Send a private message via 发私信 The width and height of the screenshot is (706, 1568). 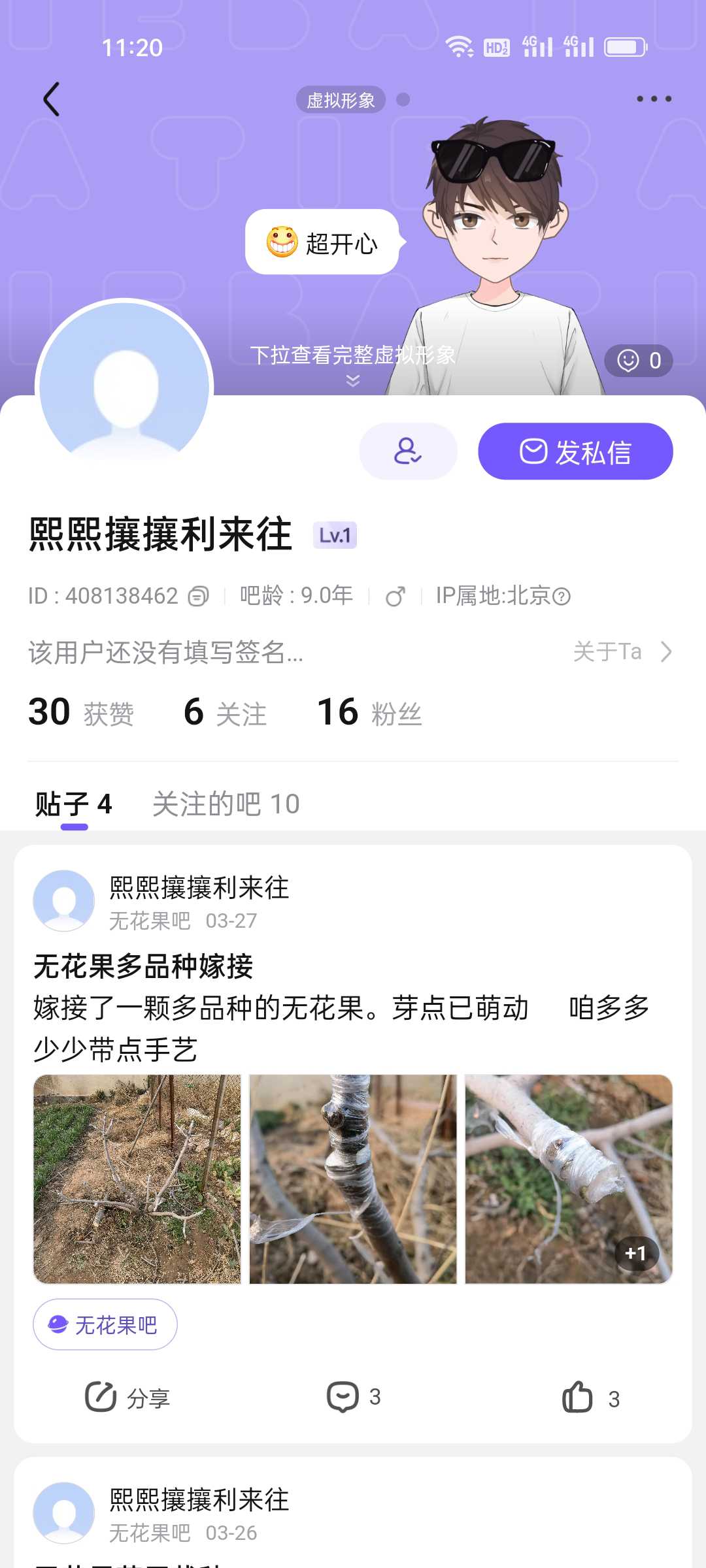click(575, 451)
